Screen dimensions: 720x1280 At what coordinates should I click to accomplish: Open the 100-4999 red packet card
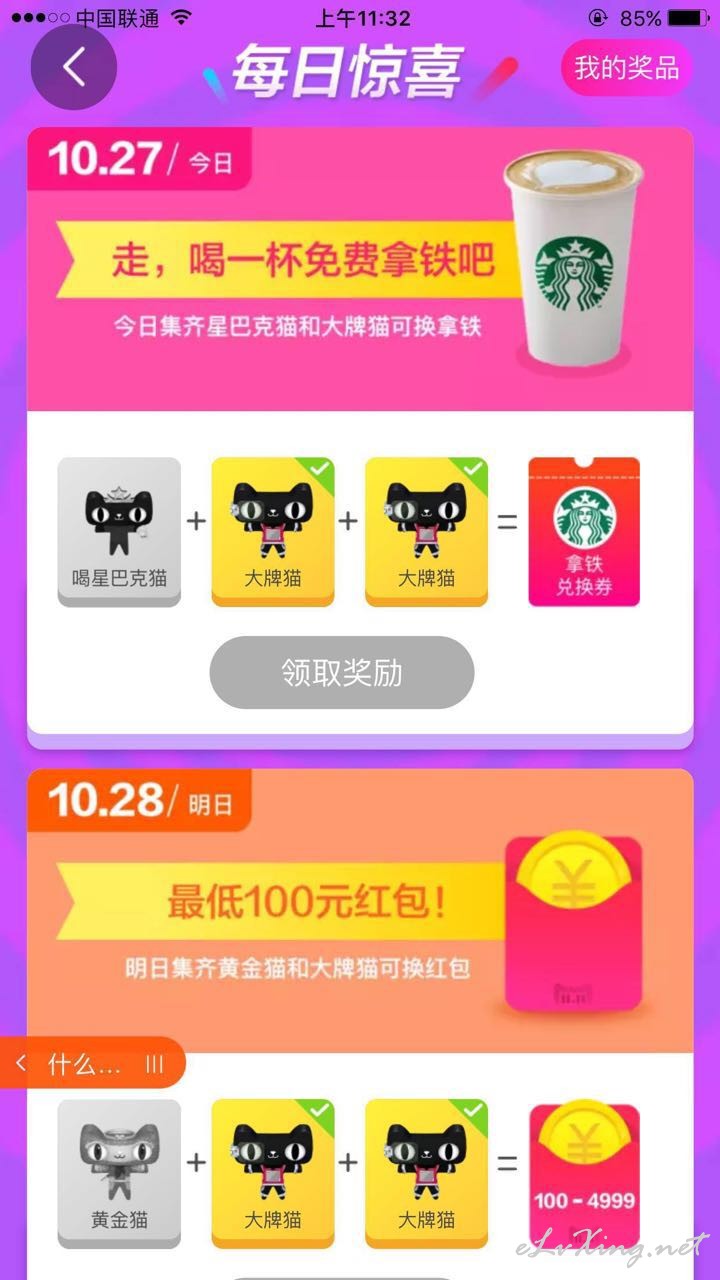click(584, 1173)
